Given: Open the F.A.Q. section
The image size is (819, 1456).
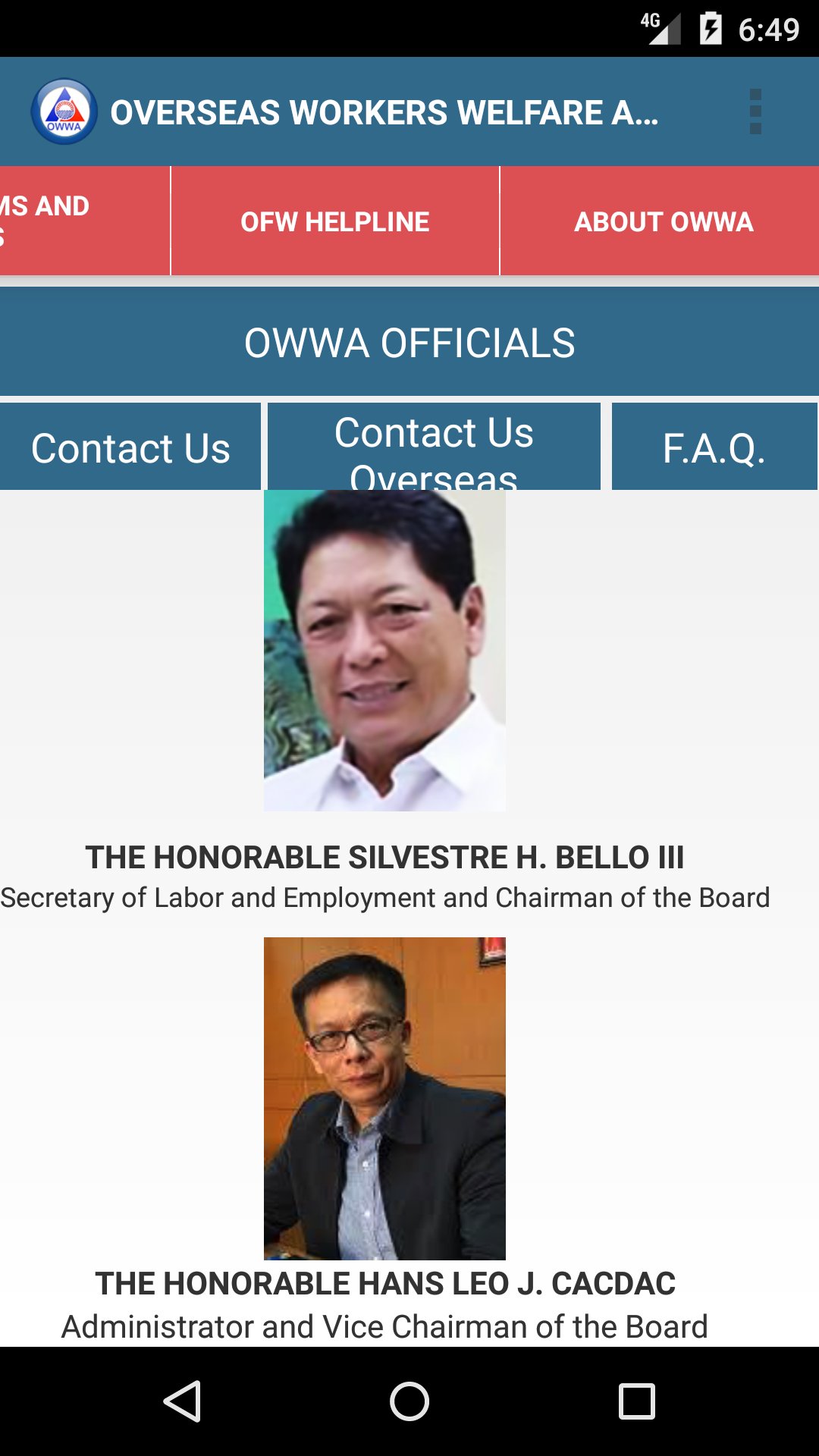Looking at the screenshot, I should pyautogui.click(x=714, y=447).
